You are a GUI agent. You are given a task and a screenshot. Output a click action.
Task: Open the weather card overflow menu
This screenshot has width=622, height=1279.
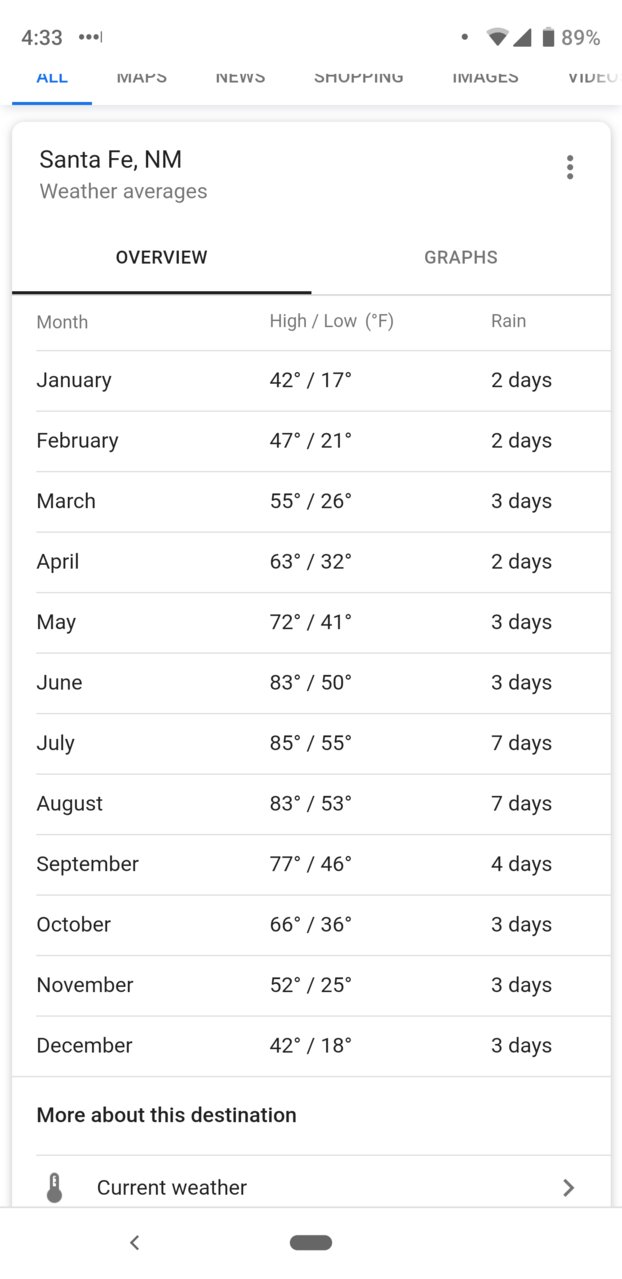[570, 167]
